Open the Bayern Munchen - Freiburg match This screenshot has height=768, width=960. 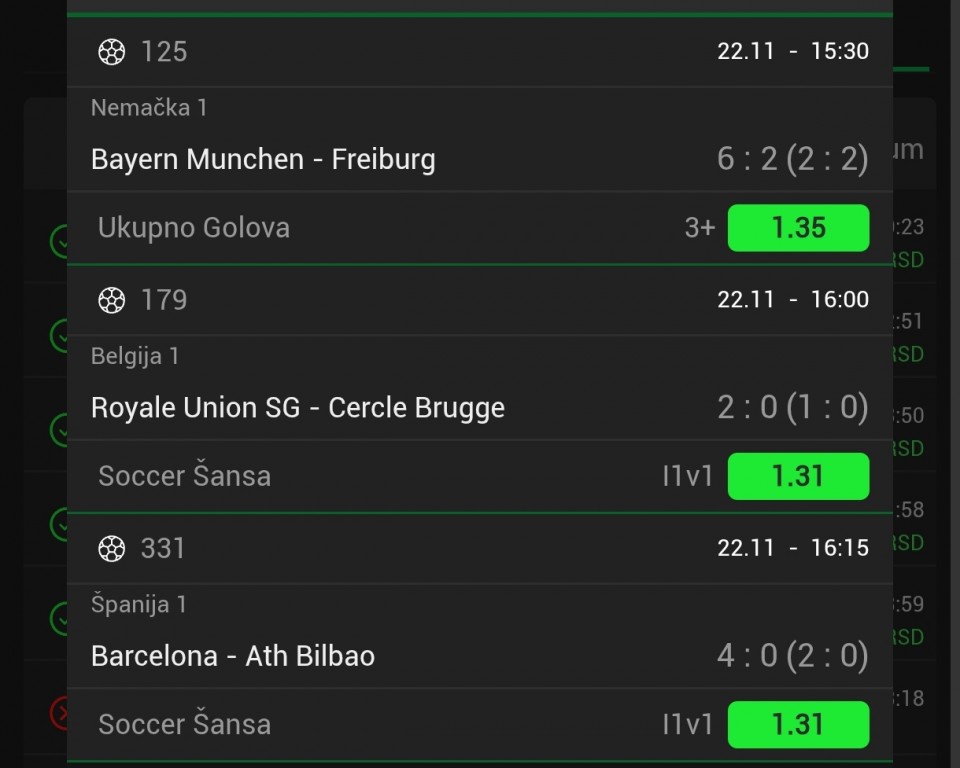point(263,160)
